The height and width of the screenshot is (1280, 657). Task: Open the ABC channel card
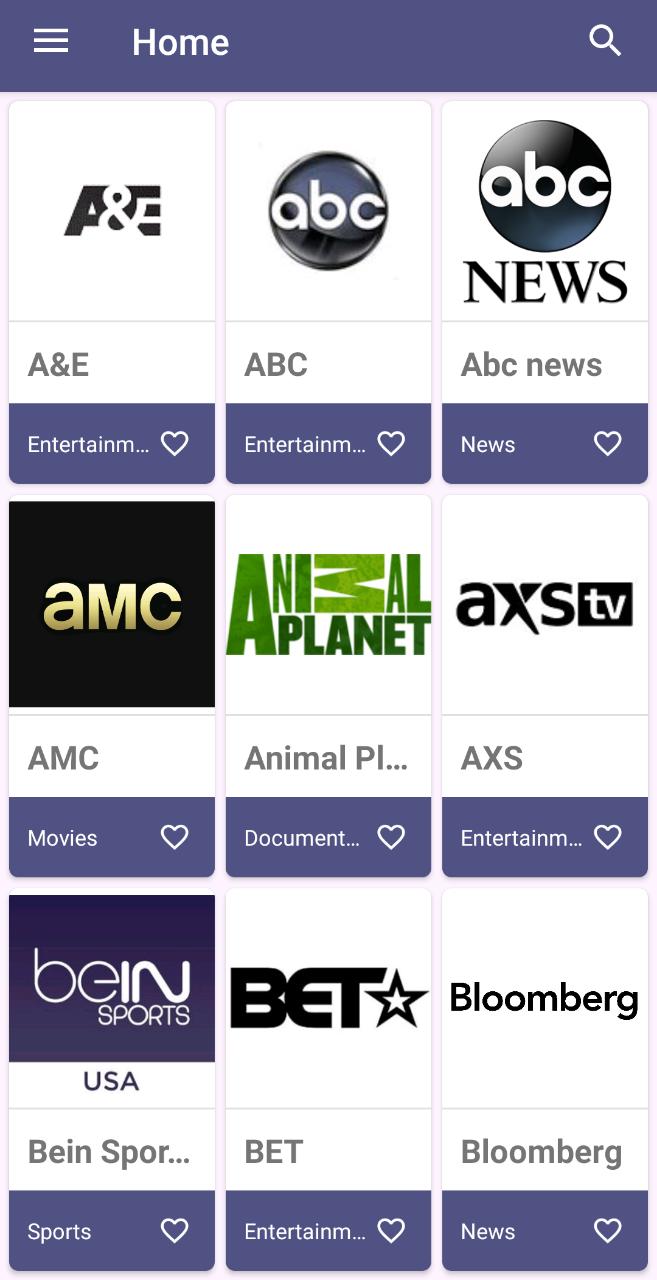pyautogui.click(x=328, y=292)
